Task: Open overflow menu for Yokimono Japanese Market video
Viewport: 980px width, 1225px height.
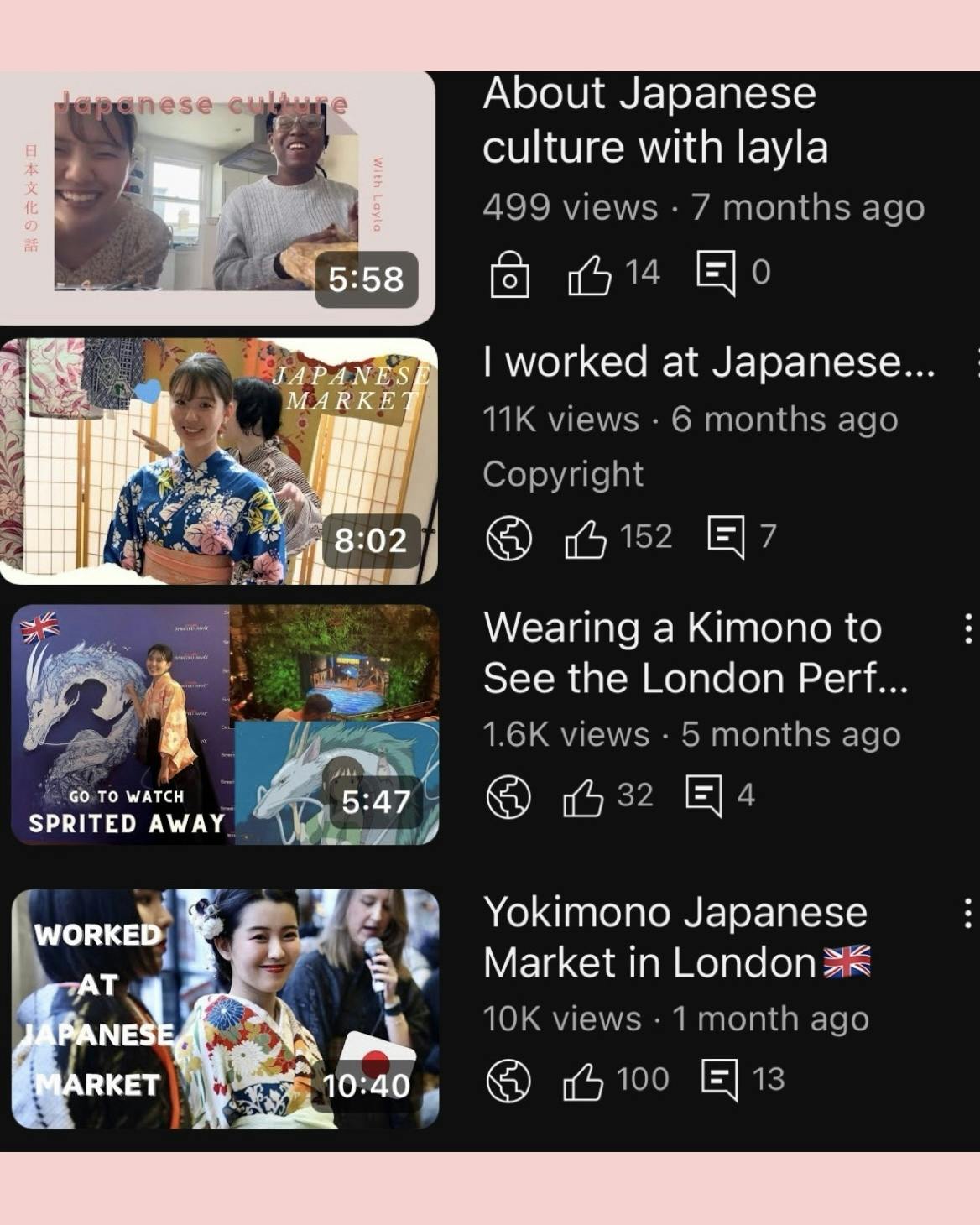Action: (968, 913)
